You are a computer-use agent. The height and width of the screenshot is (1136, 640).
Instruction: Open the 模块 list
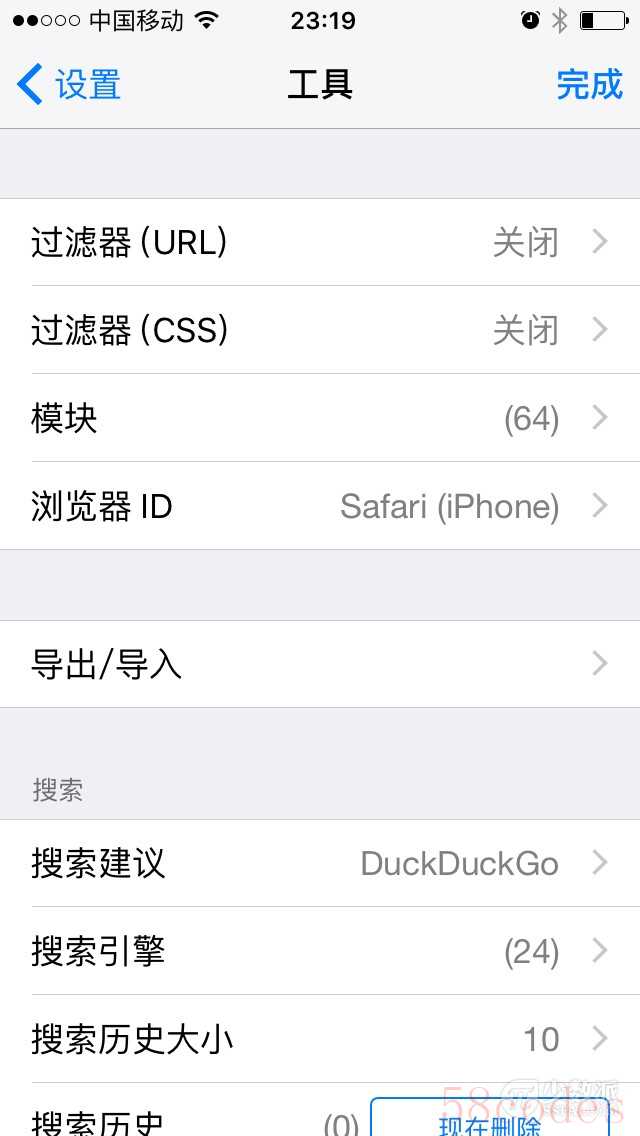tap(320, 418)
